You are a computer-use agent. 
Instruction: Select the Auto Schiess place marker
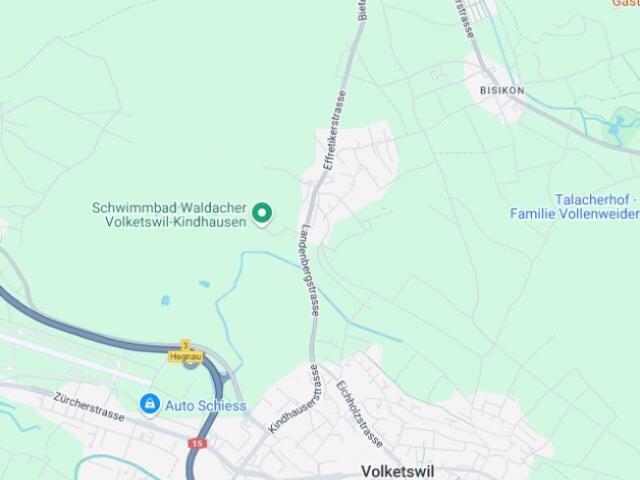tap(150, 404)
